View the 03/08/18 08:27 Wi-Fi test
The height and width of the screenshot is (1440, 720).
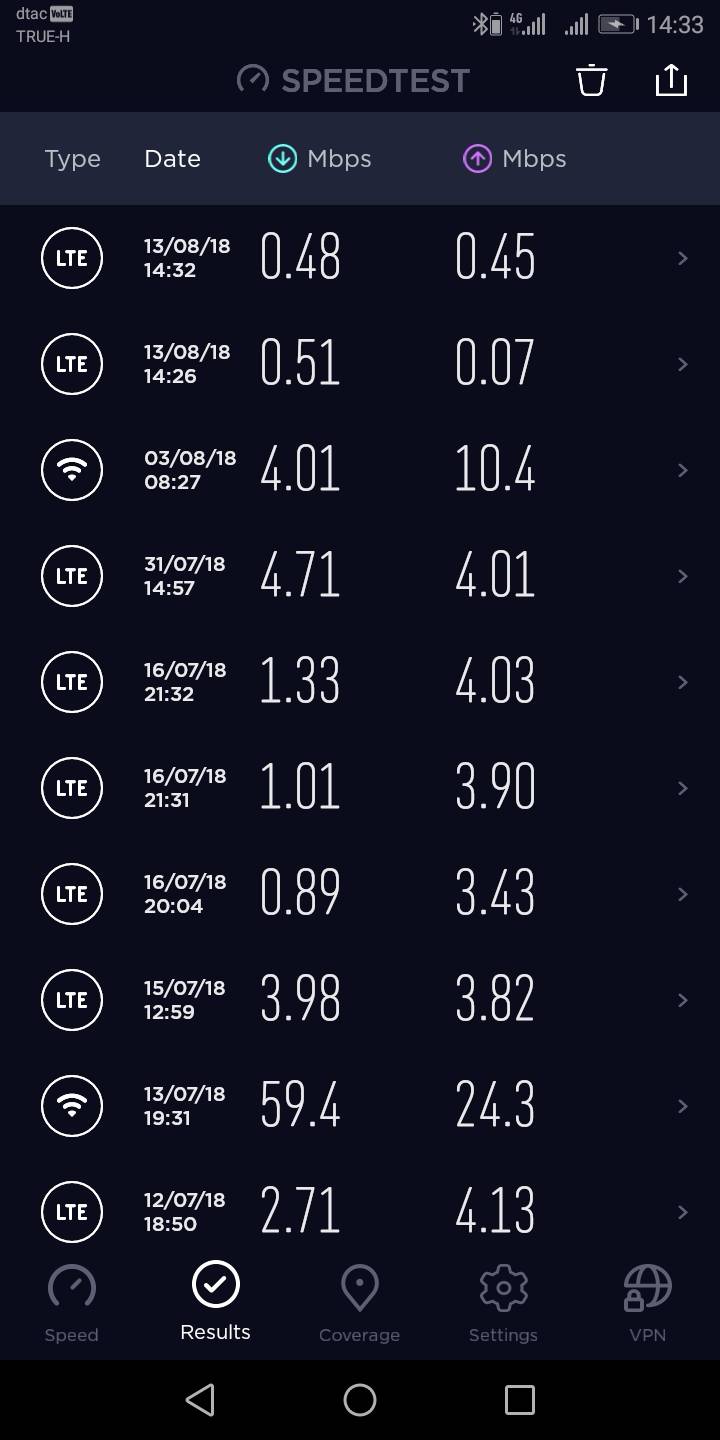360,470
